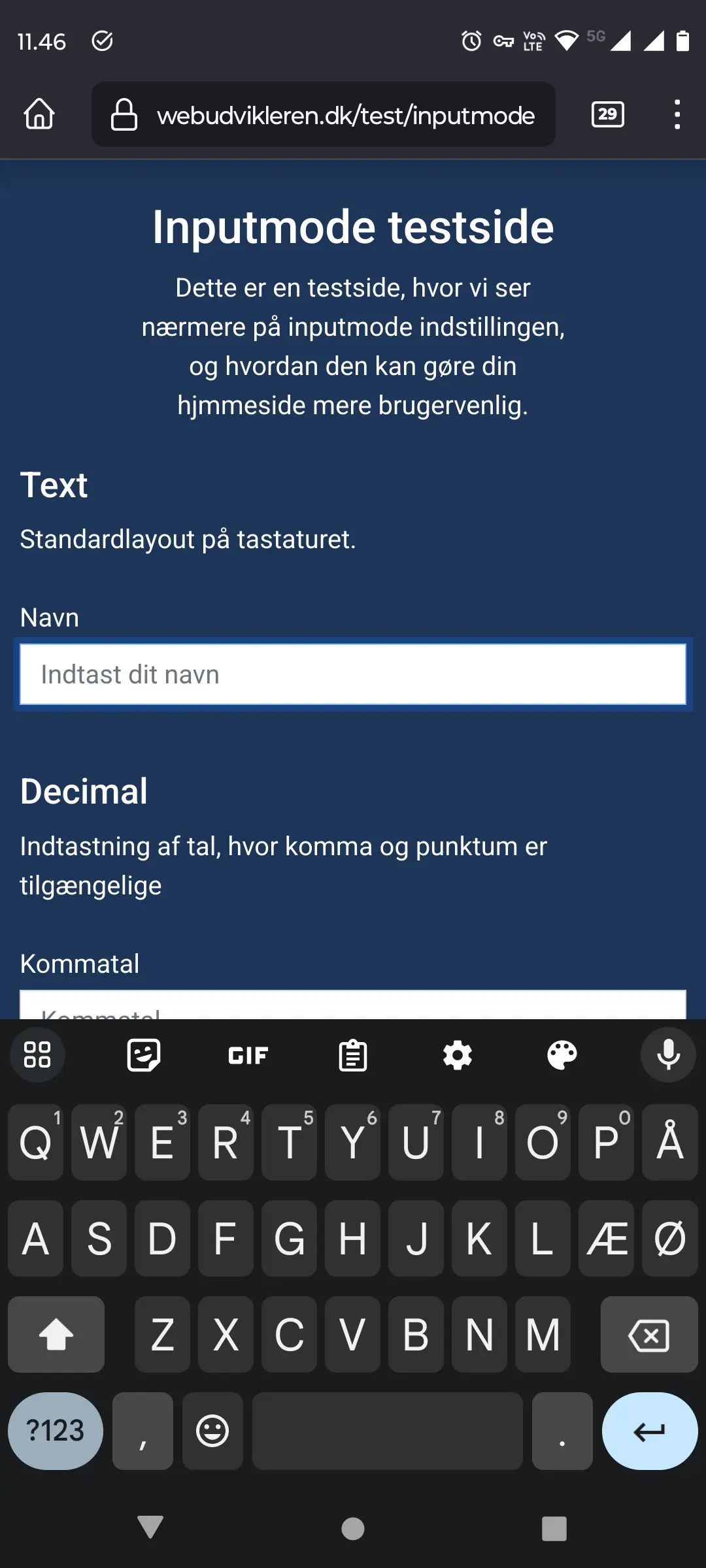Open the GIF search on the keyboard
The height and width of the screenshot is (1568, 706).
tap(248, 1055)
